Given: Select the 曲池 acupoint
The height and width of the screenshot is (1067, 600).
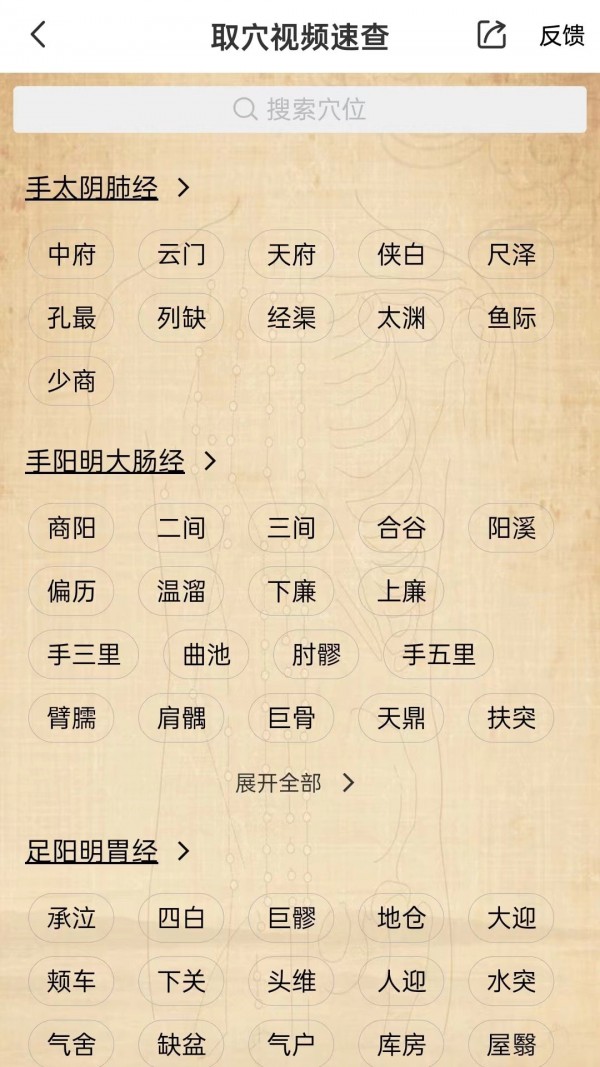Looking at the screenshot, I should [x=206, y=655].
